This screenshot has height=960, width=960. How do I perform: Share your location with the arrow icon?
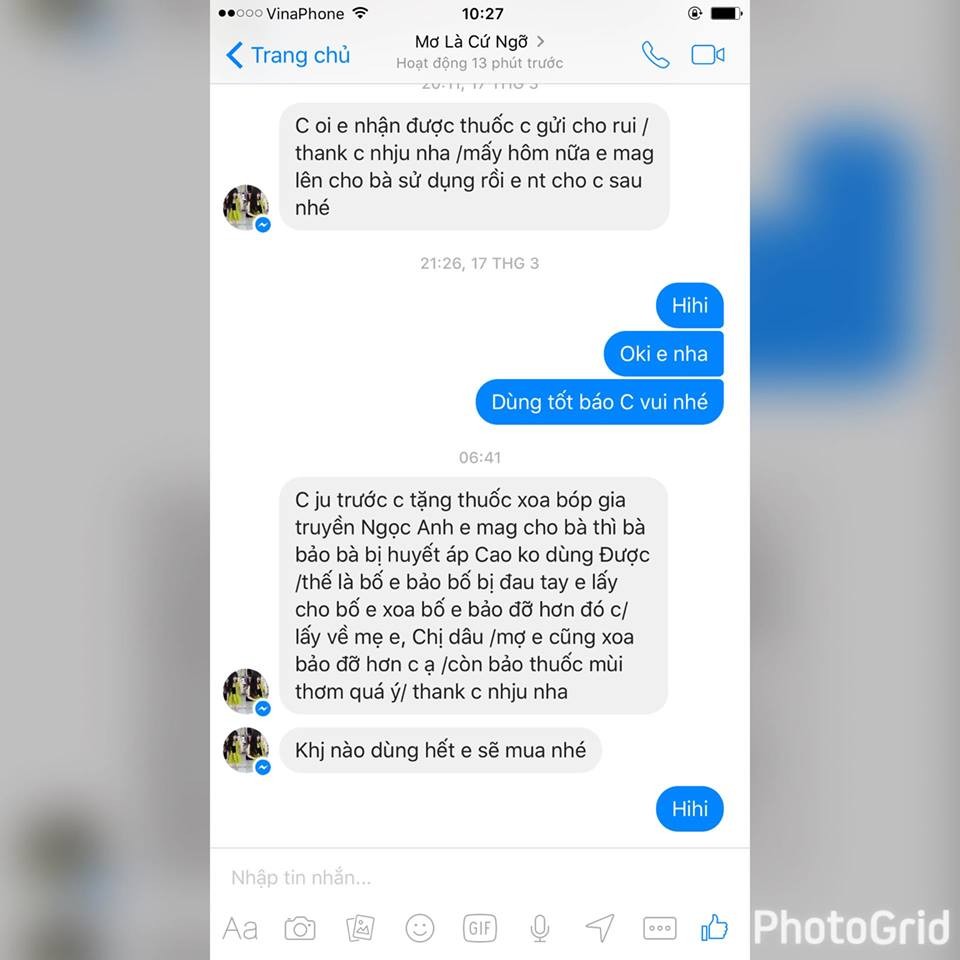[600, 928]
